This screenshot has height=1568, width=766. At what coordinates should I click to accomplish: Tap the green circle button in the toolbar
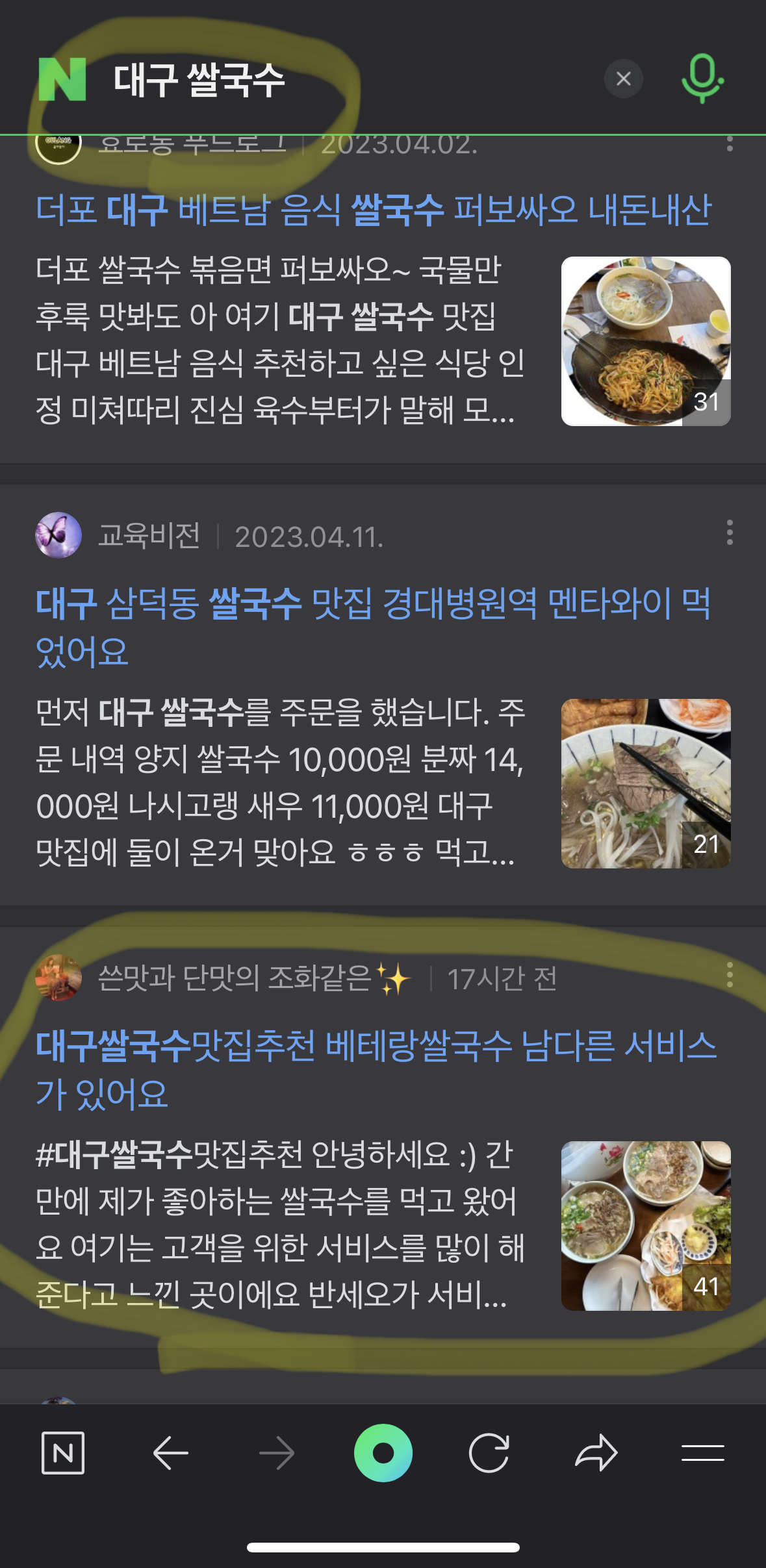click(383, 1452)
